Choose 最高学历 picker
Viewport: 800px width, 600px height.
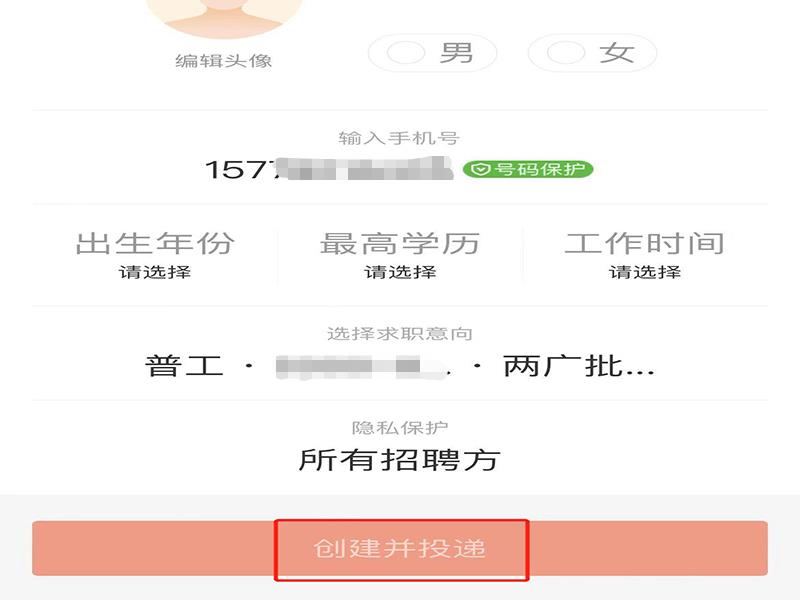[x=400, y=255]
